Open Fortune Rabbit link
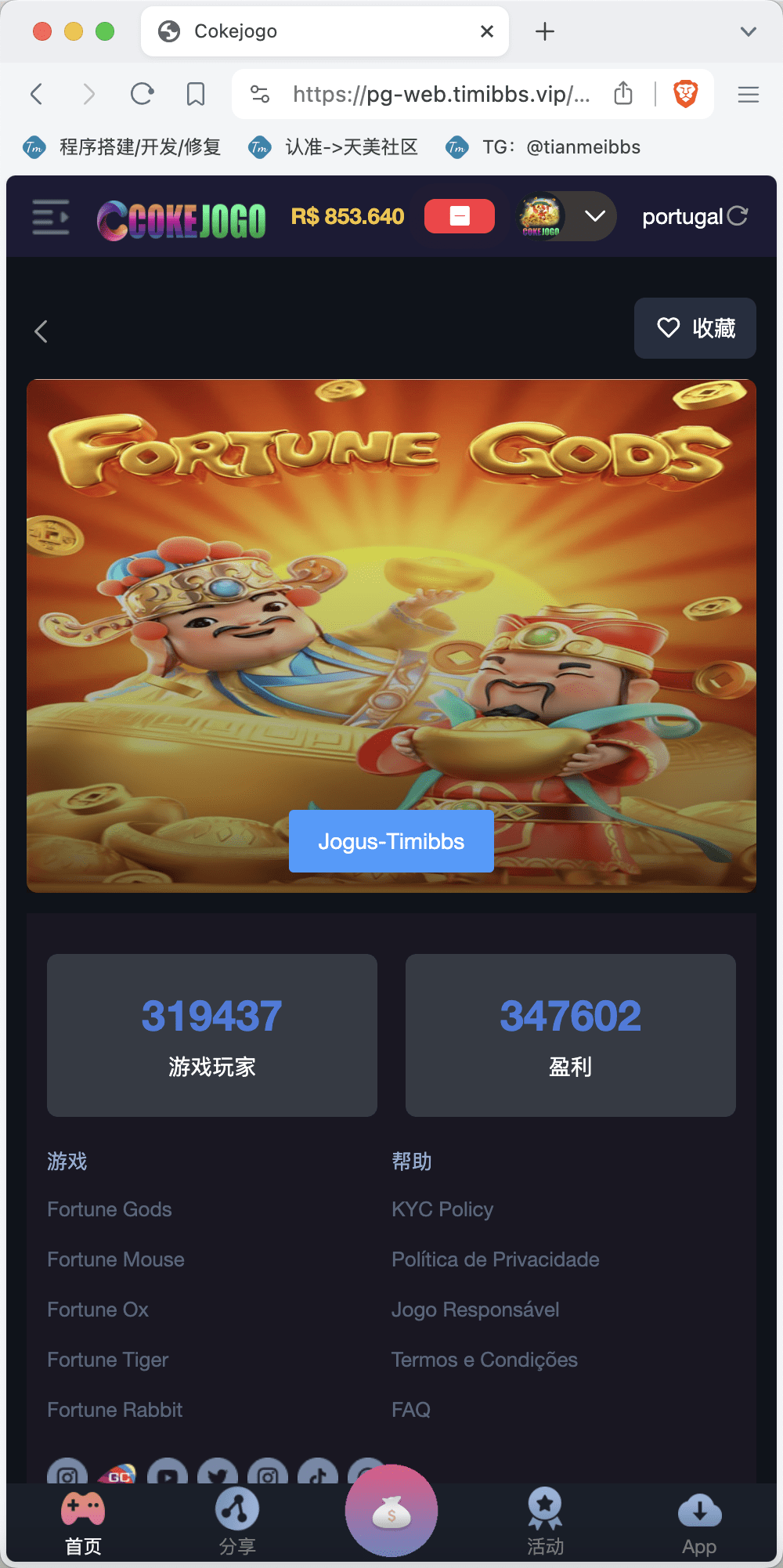Viewport: 783px width, 1568px height. click(115, 1410)
